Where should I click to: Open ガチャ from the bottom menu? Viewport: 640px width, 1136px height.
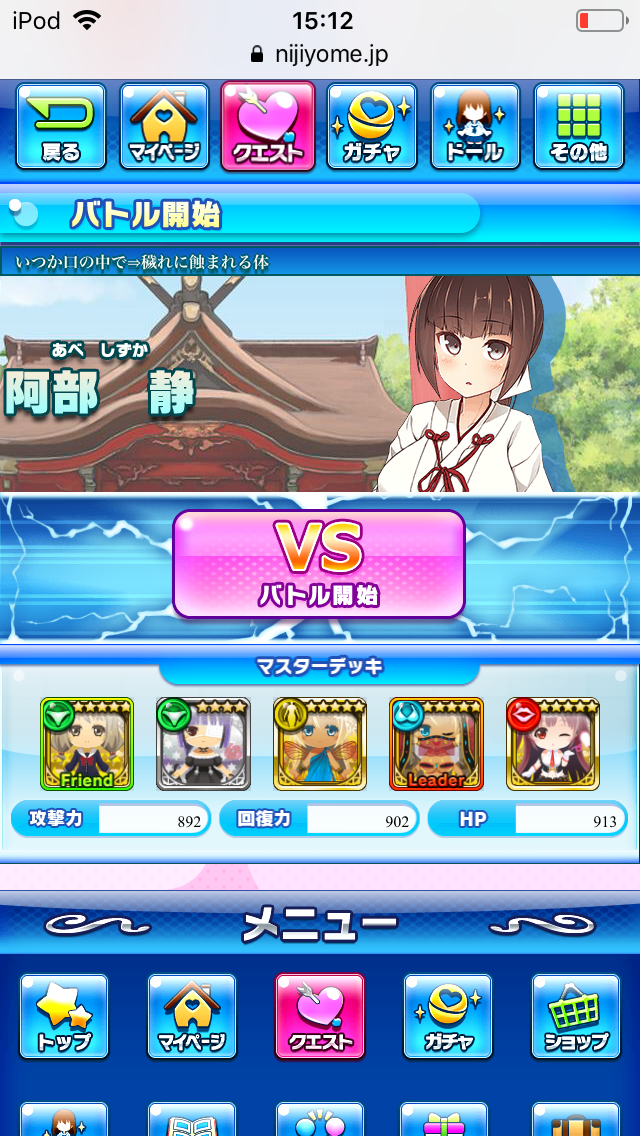click(x=448, y=1016)
